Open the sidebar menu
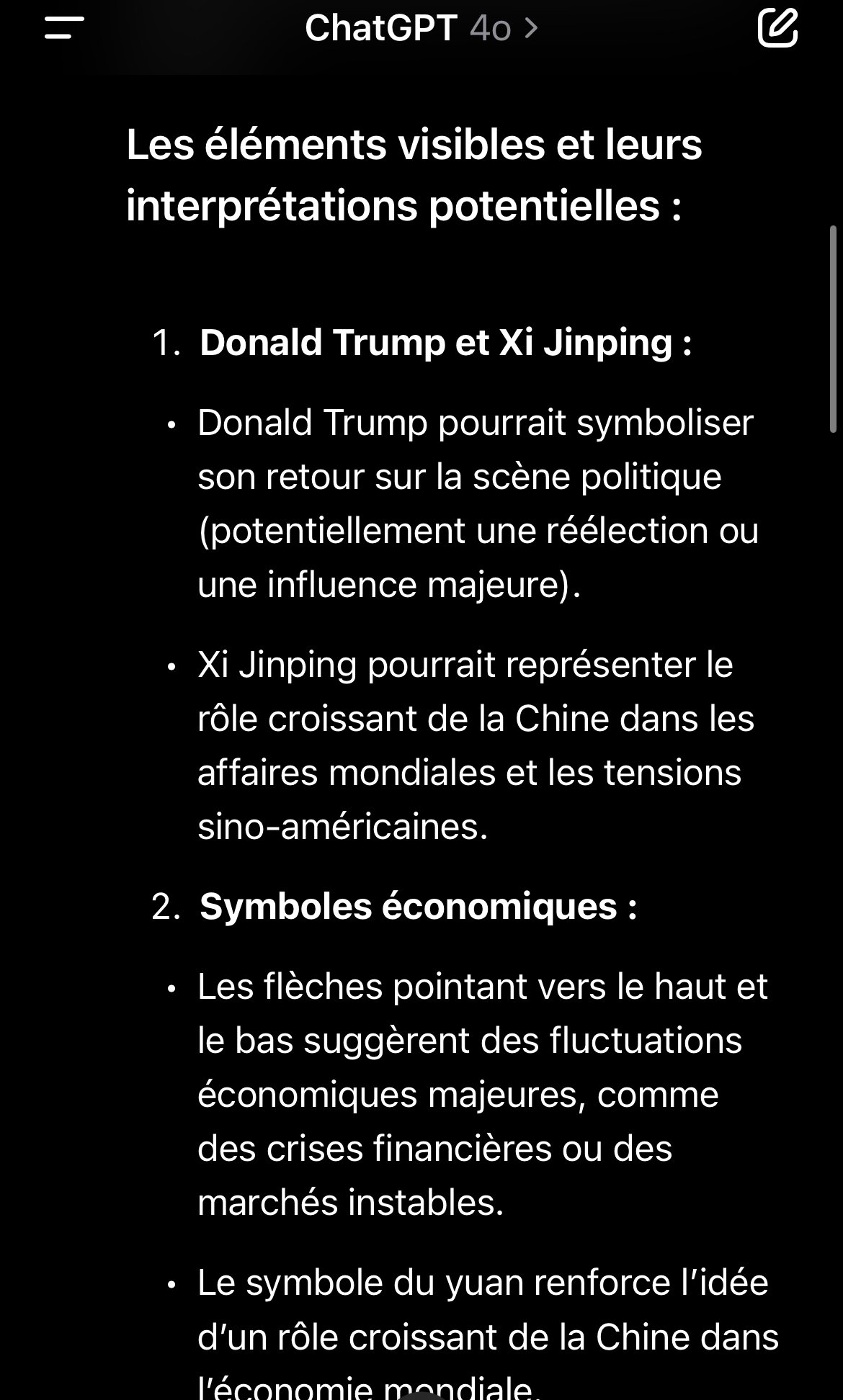The width and height of the screenshot is (843, 1400). click(64, 29)
